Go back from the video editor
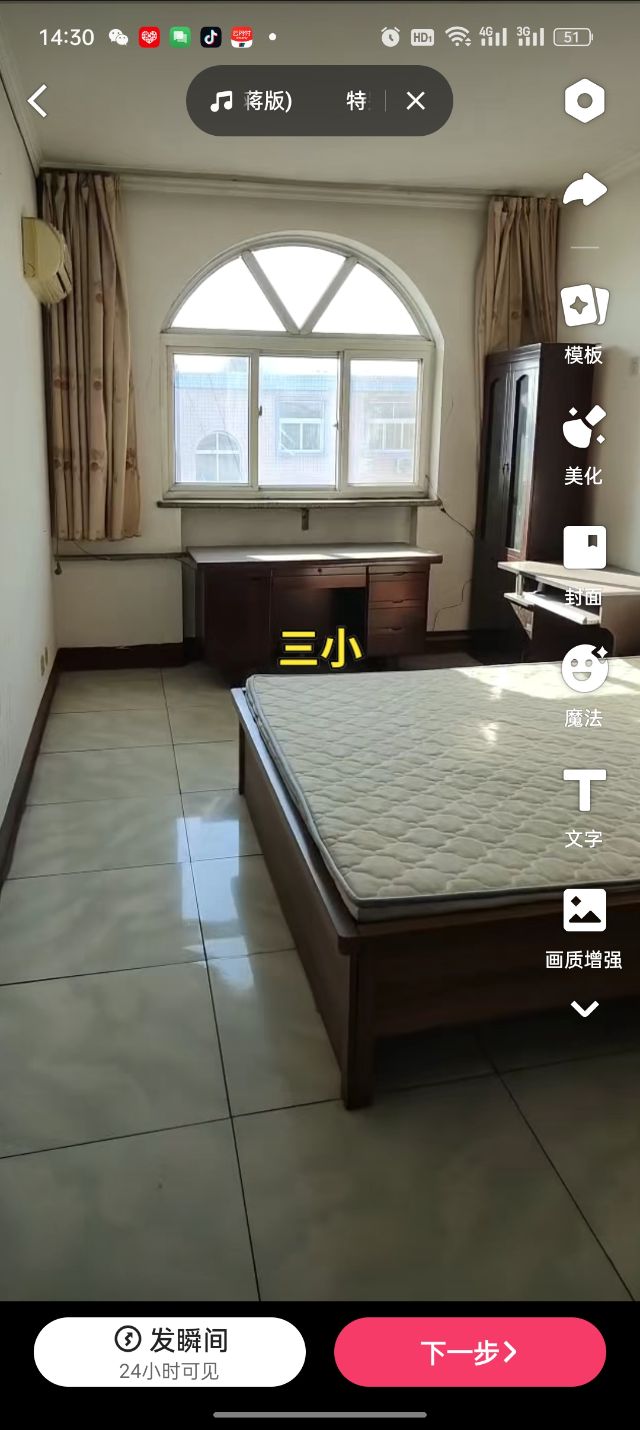Screen dimensions: 640x1430 [x=38, y=101]
